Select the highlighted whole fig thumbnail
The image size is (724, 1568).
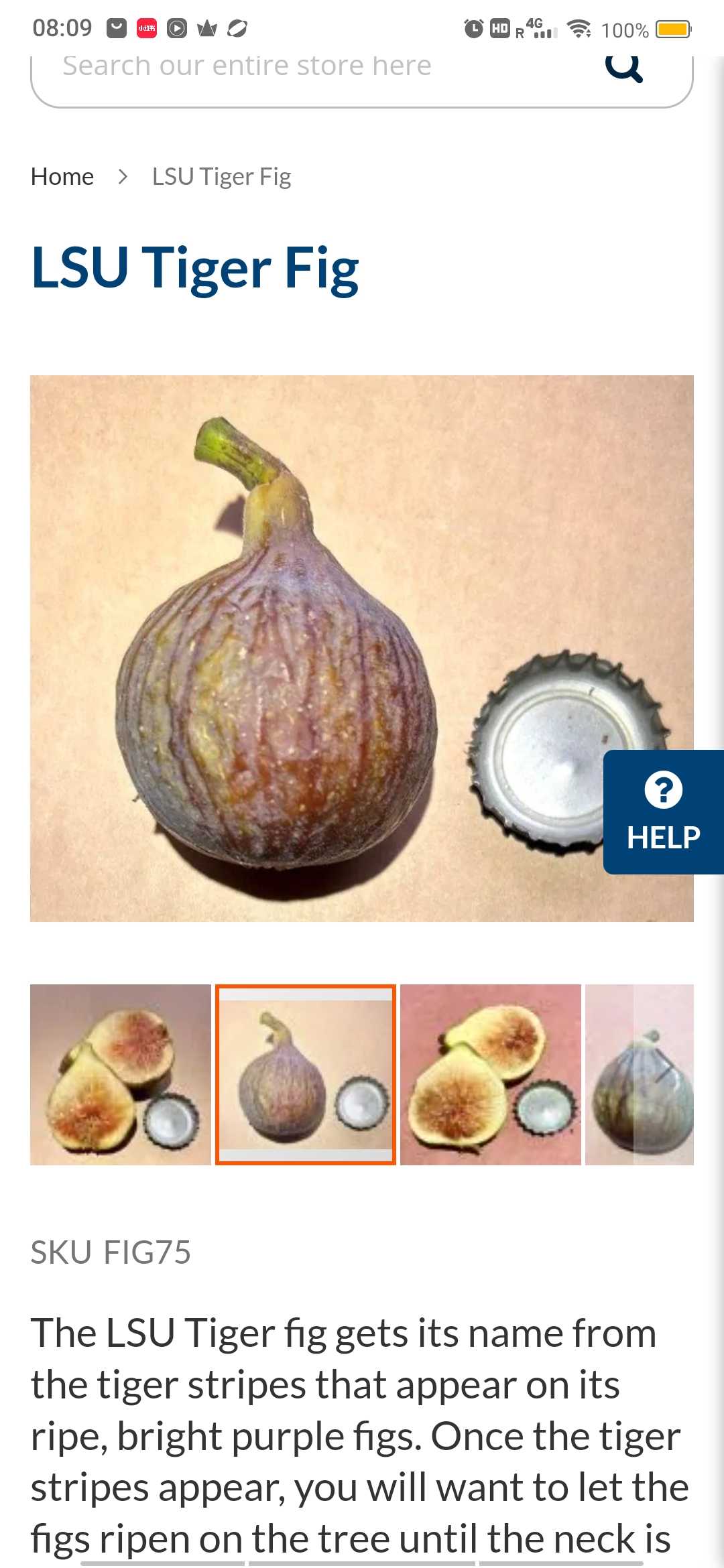click(306, 1074)
